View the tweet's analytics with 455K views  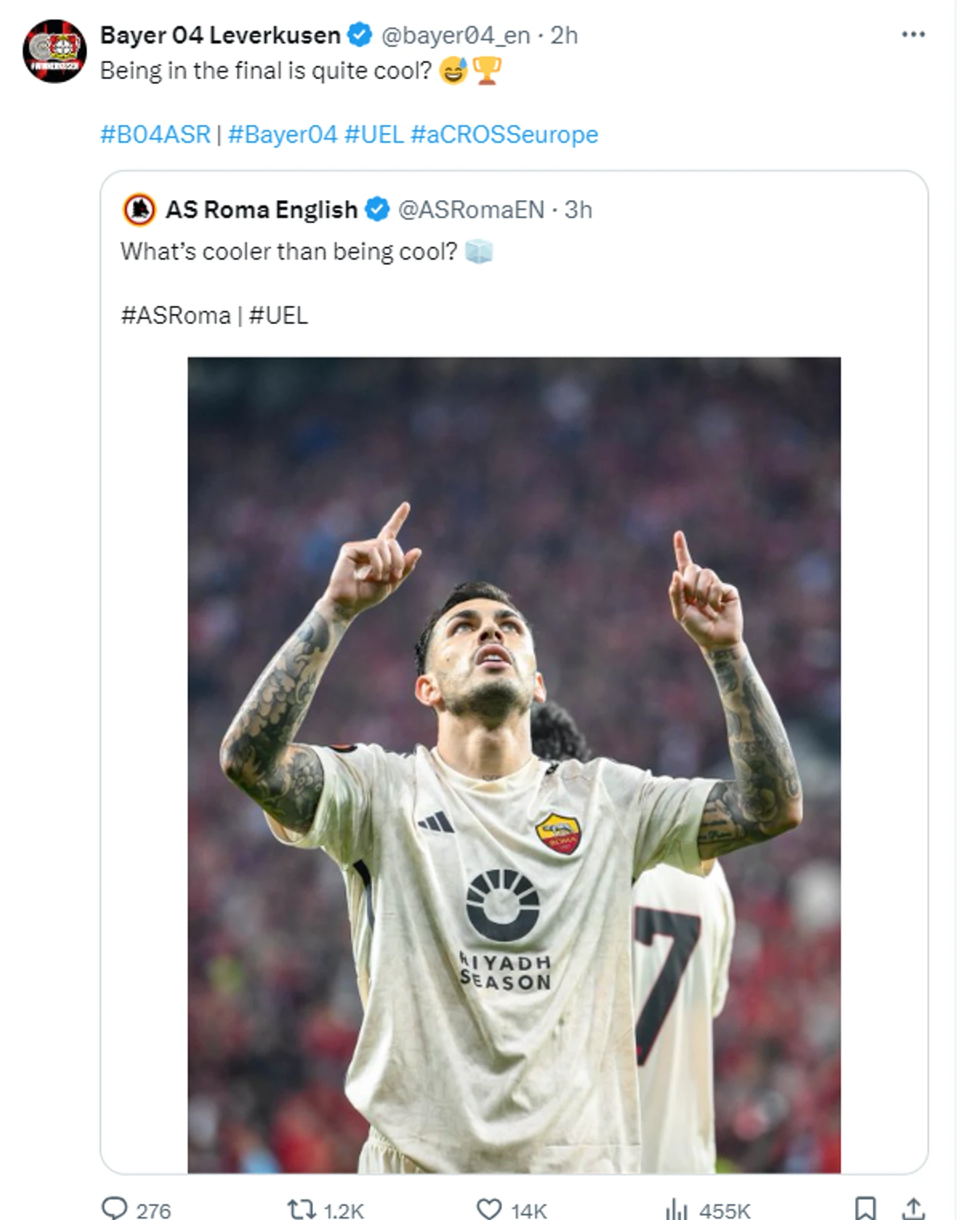(x=676, y=1209)
